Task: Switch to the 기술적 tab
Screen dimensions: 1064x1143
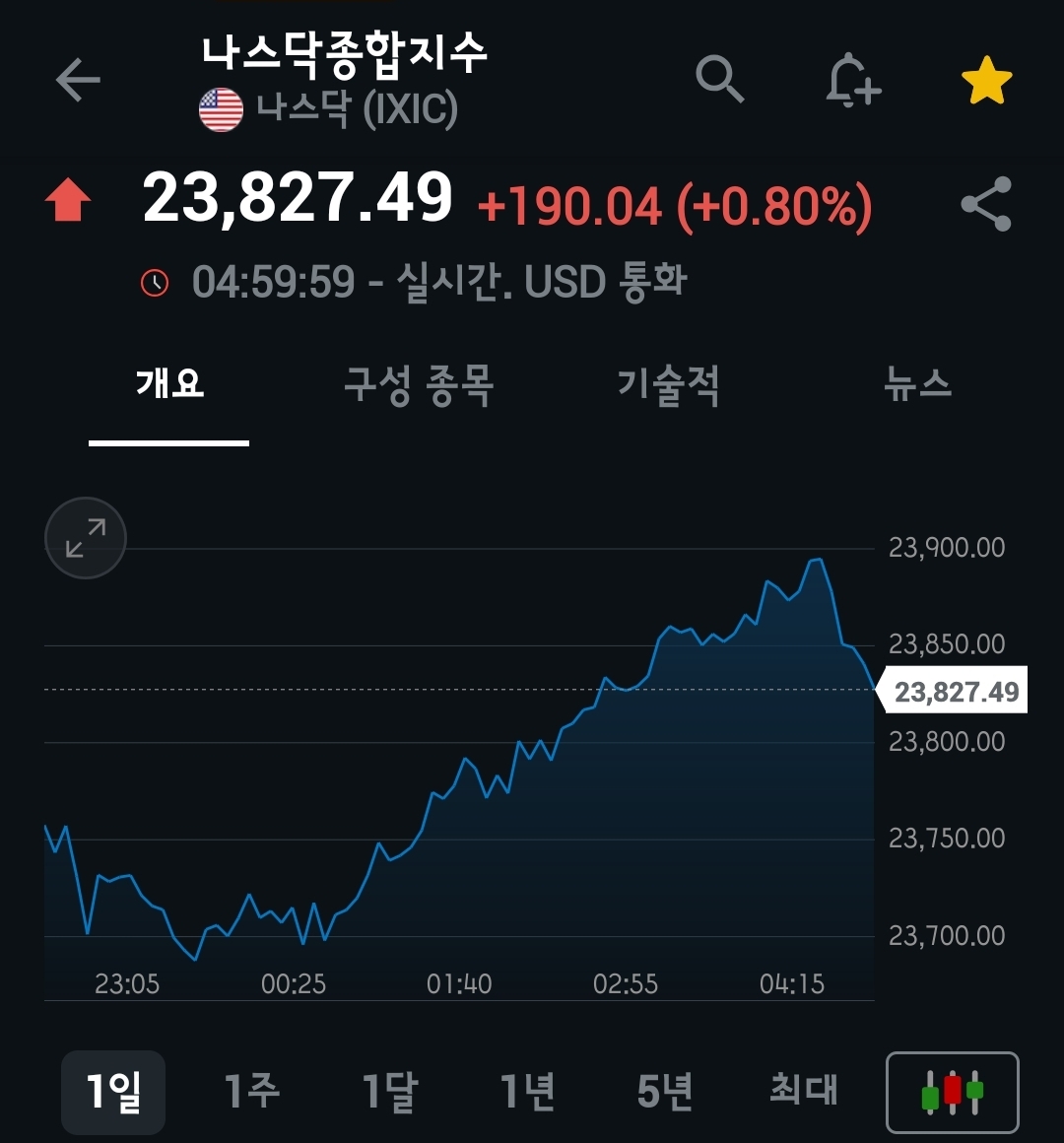Action: [x=669, y=383]
